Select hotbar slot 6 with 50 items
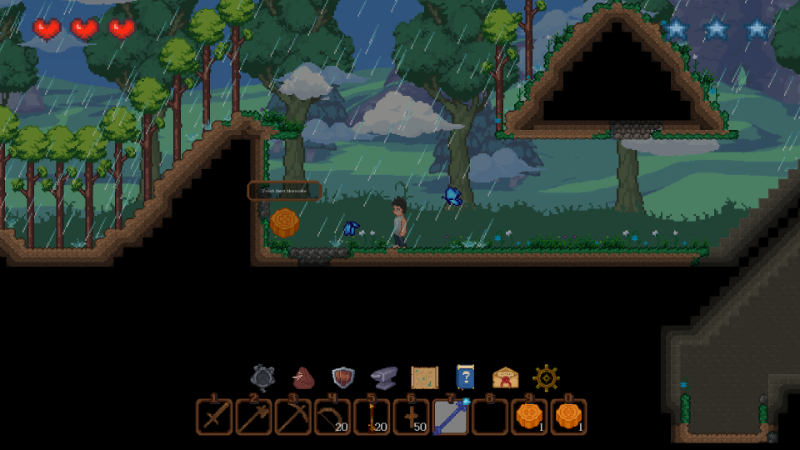The image size is (800, 450). click(411, 416)
